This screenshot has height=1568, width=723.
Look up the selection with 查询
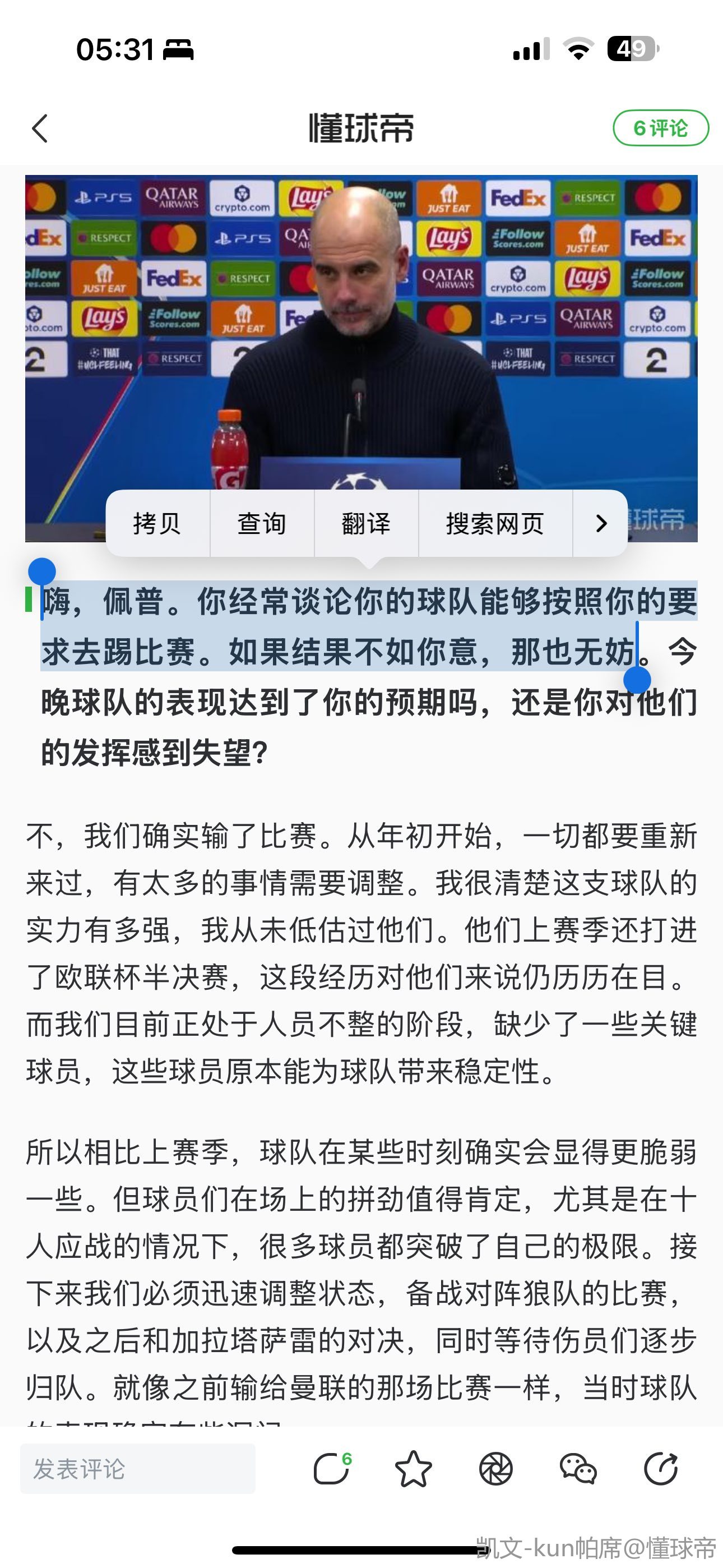(x=262, y=523)
